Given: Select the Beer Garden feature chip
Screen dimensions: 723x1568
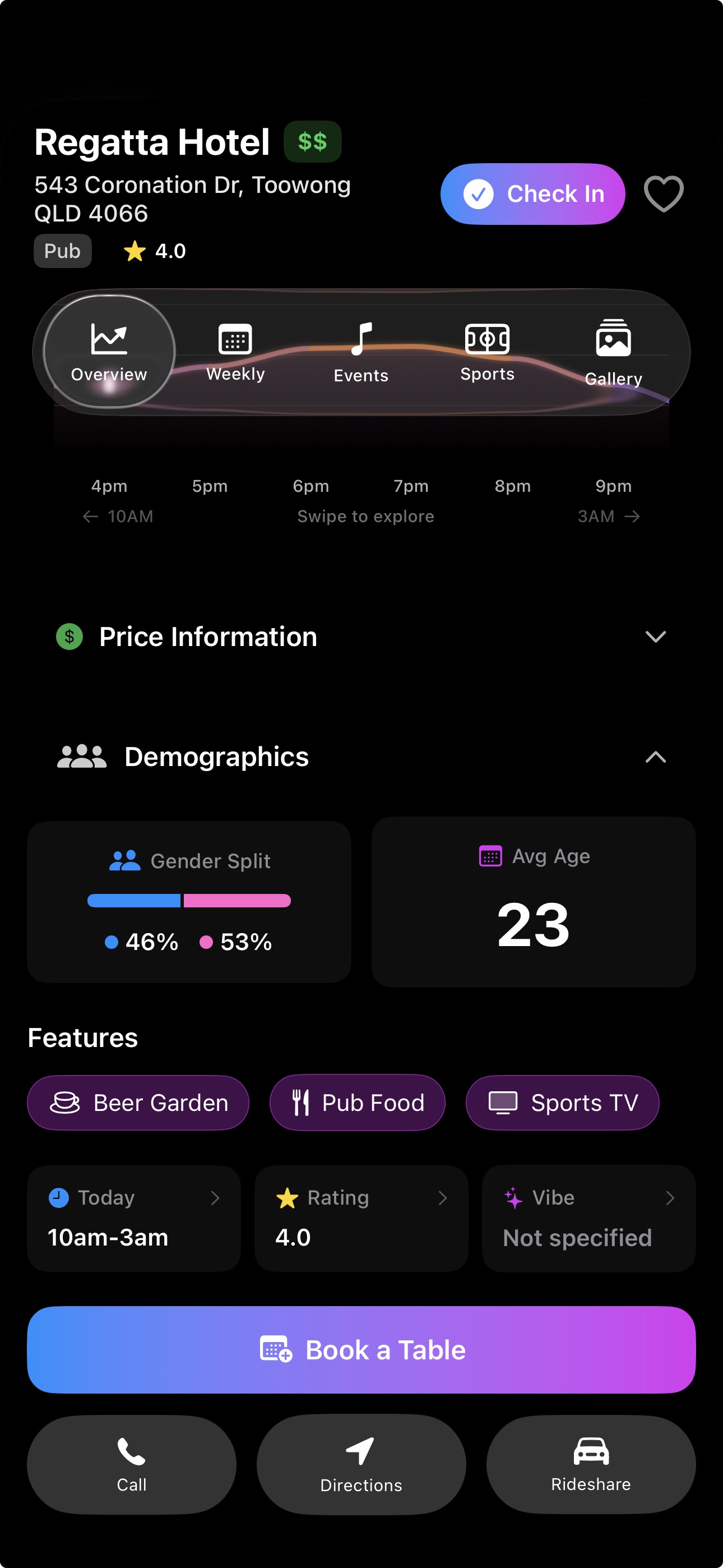Looking at the screenshot, I should pos(137,1103).
